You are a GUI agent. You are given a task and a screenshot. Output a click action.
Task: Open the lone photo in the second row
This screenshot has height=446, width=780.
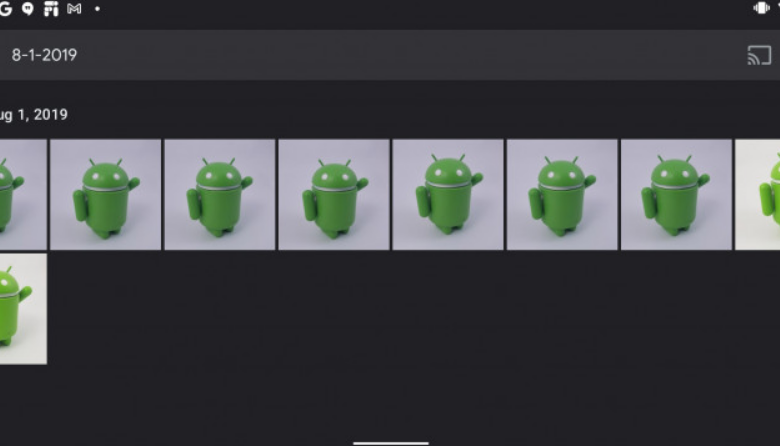pyautogui.click(x=22, y=308)
